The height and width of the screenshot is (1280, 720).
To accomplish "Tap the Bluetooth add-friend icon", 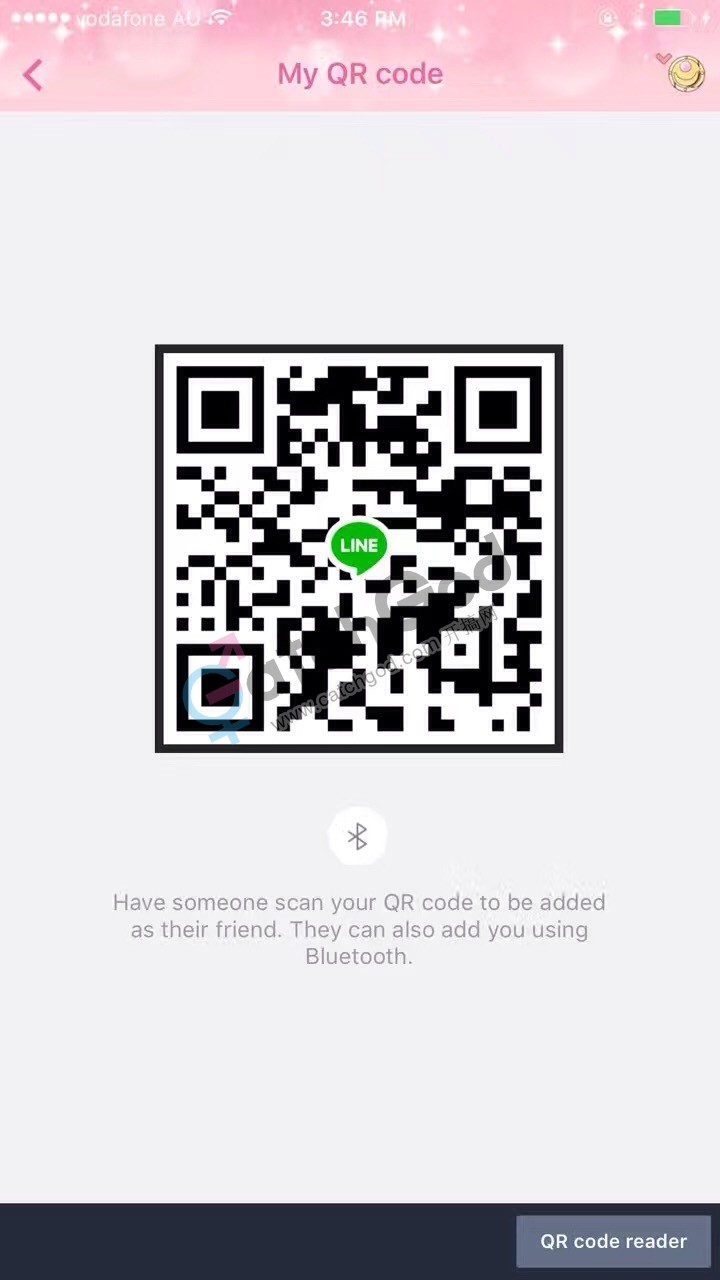I will click(x=357, y=836).
